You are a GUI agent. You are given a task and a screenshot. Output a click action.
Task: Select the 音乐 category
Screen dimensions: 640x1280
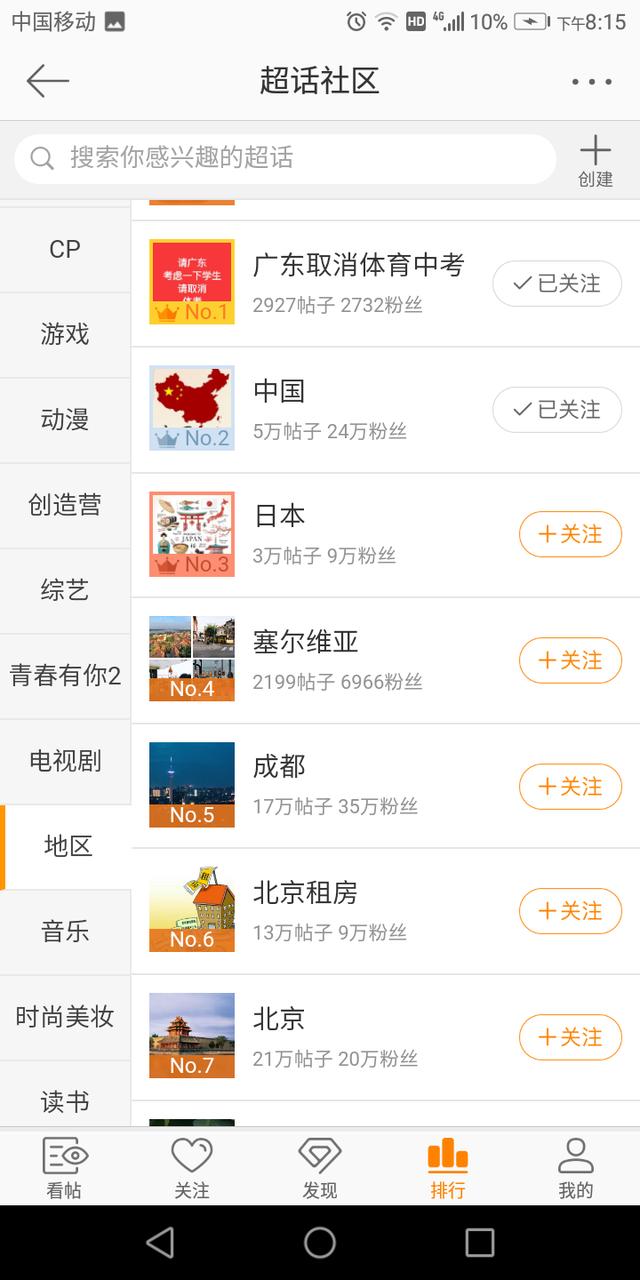pos(65,932)
